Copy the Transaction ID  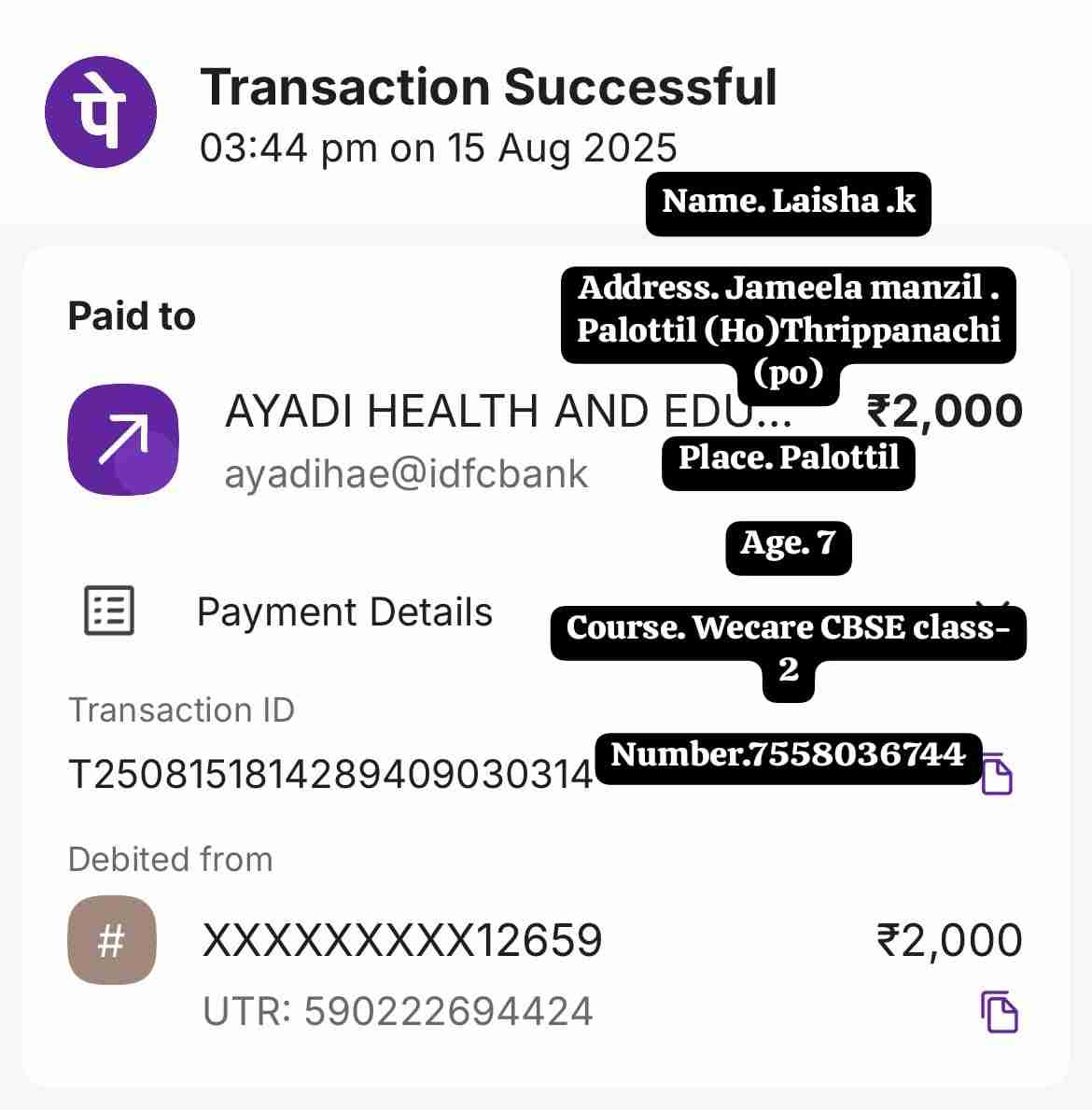(x=998, y=775)
